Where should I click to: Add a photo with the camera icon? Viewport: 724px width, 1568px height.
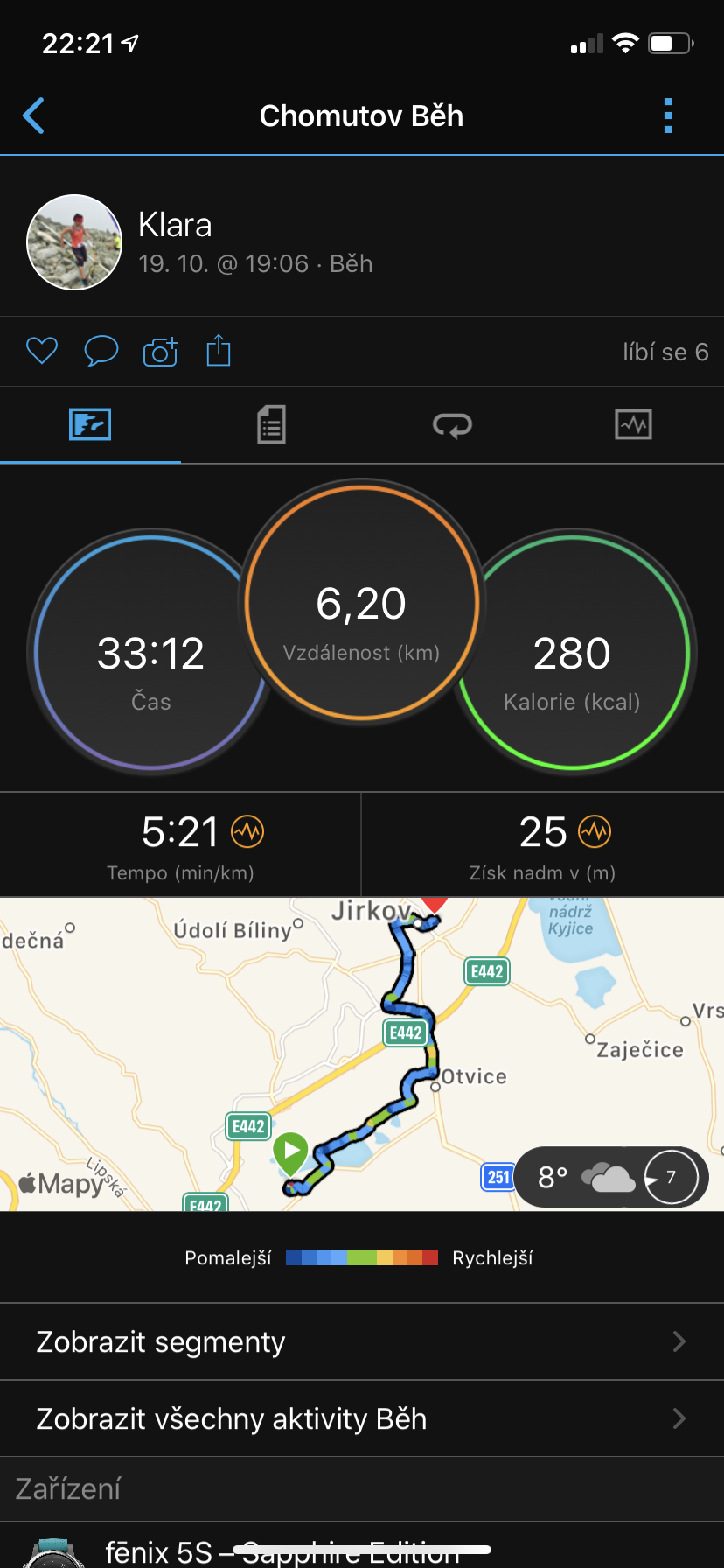tap(160, 352)
